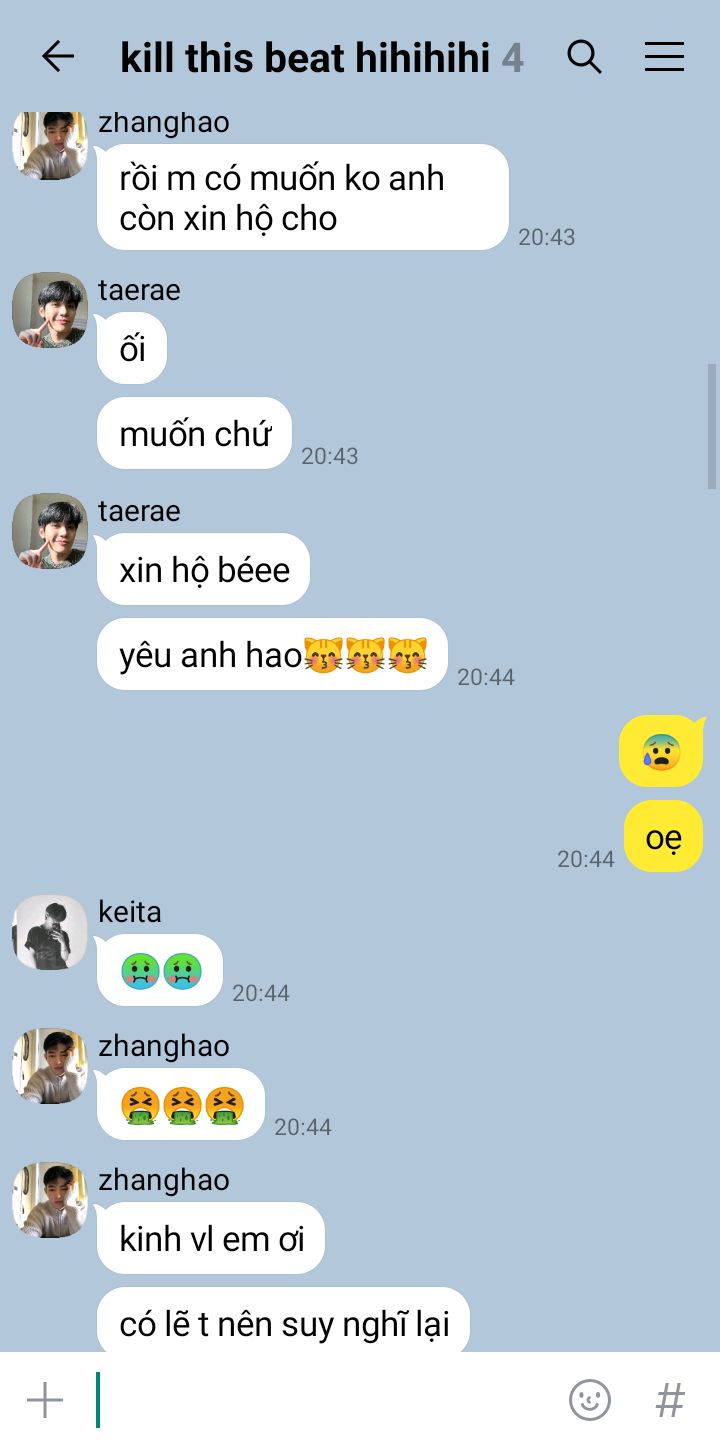
Task: Tap the hashtag search icon
Action: (670, 1400)
